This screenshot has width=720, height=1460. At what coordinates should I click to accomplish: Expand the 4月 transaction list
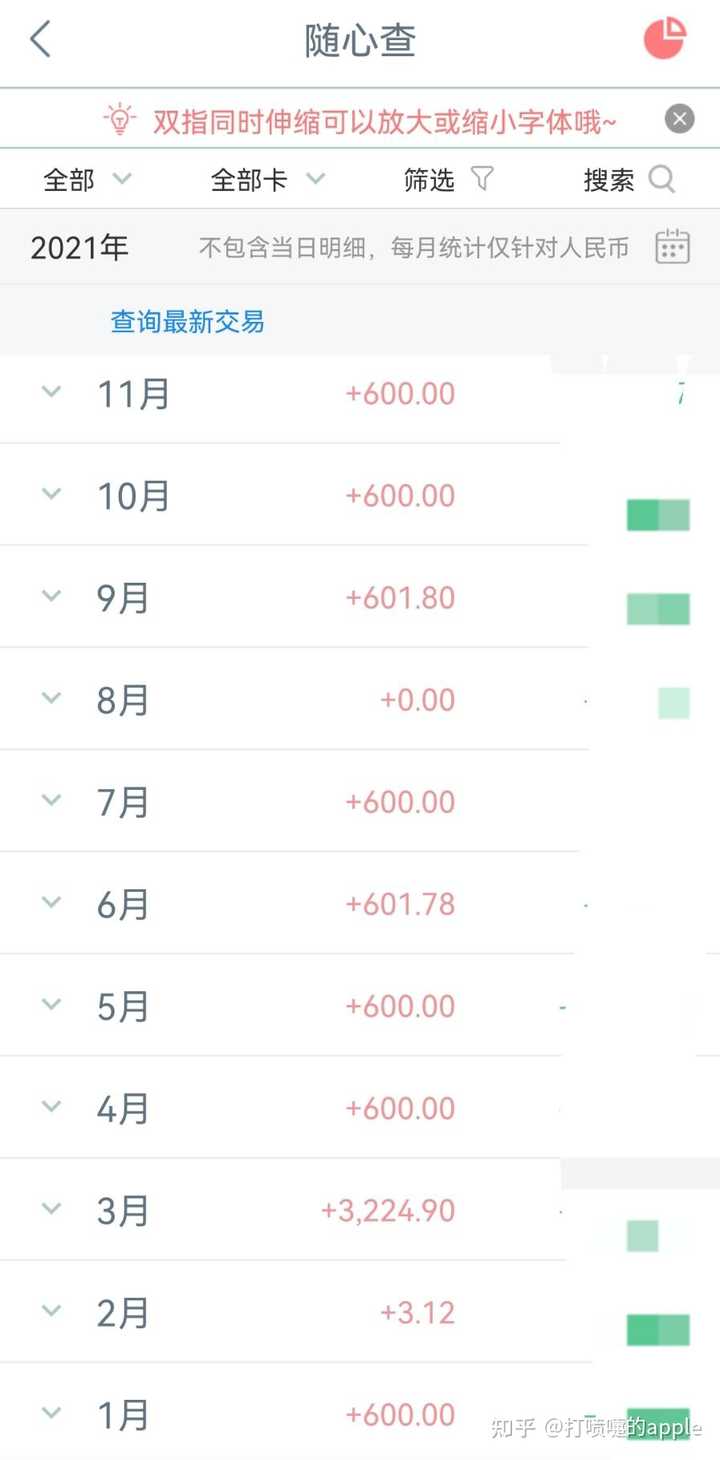coord(52,1107)
